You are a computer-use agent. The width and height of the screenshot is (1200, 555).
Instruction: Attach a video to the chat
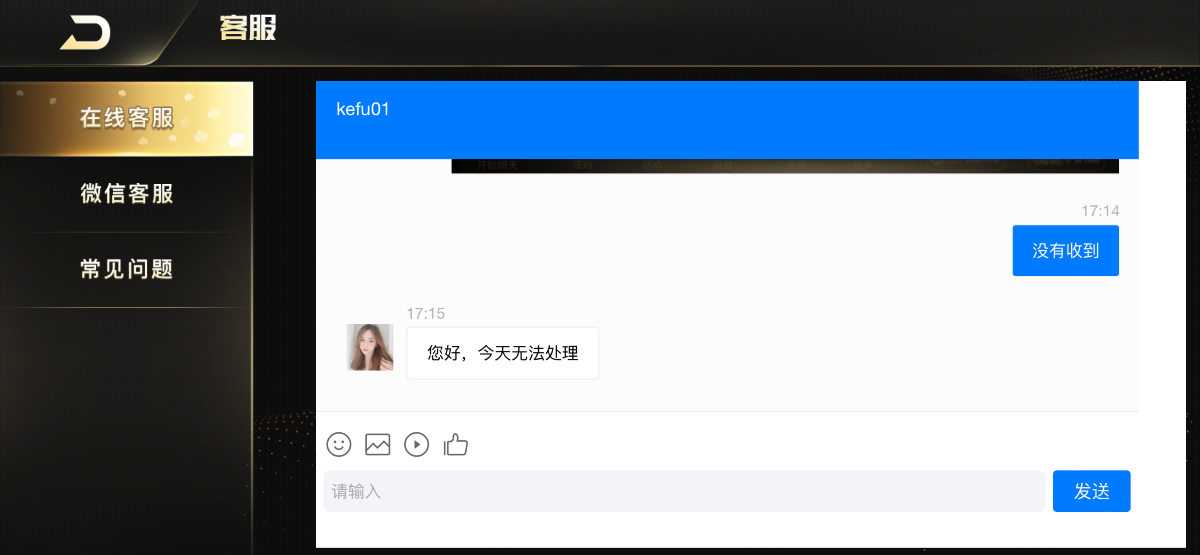tap(416, 445)
